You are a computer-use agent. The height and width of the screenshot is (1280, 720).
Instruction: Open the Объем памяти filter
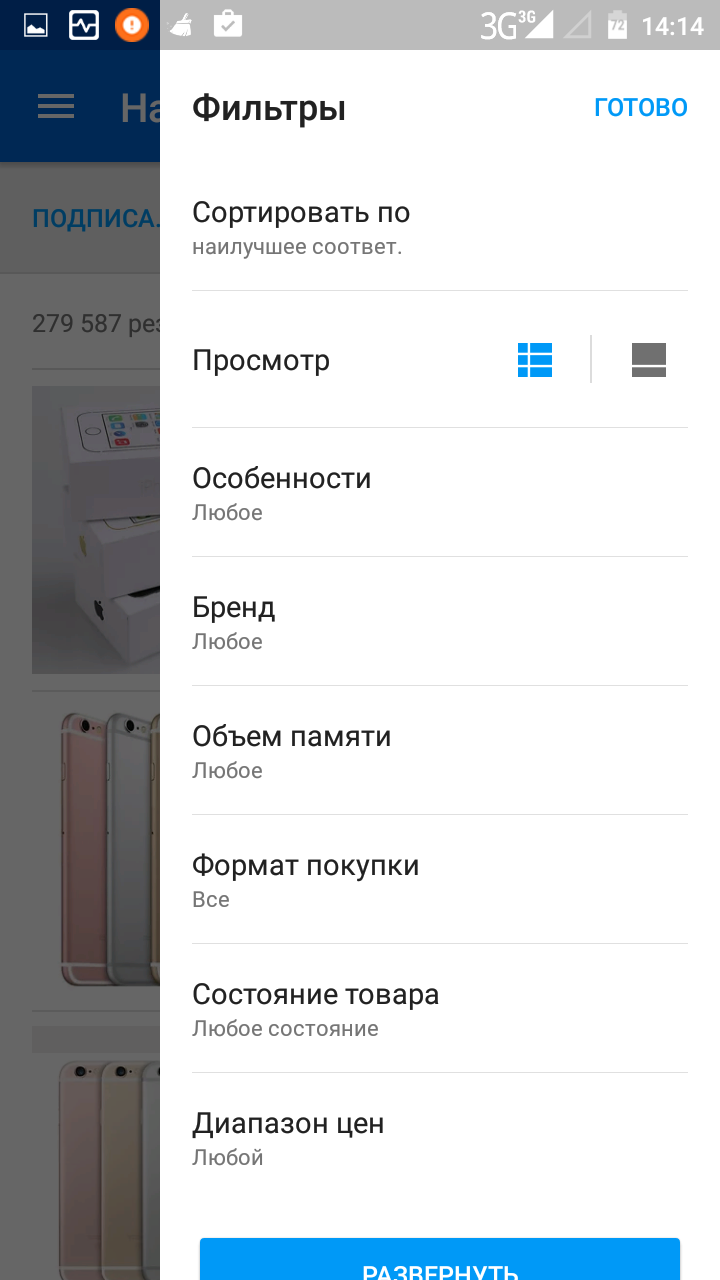click(439, 751)
